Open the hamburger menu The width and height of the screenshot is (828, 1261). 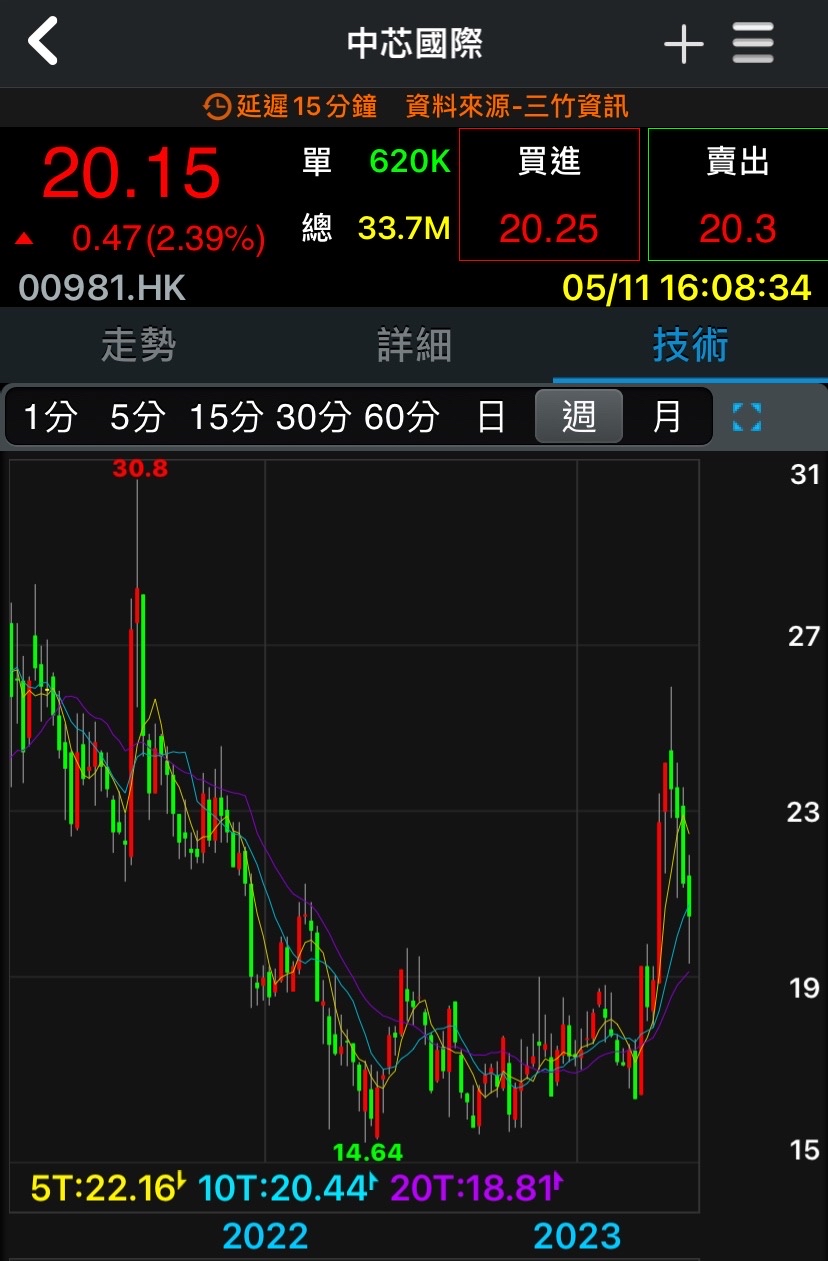(753, 43)
